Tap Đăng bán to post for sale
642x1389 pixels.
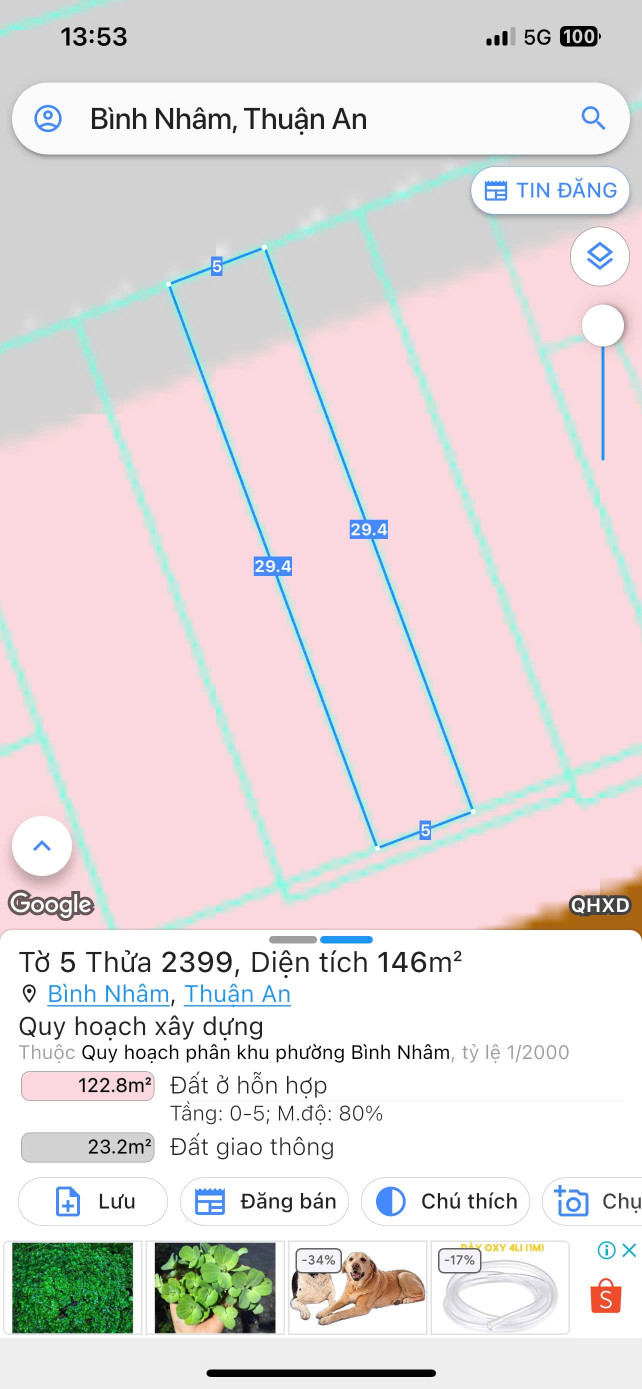point(264,1201)
